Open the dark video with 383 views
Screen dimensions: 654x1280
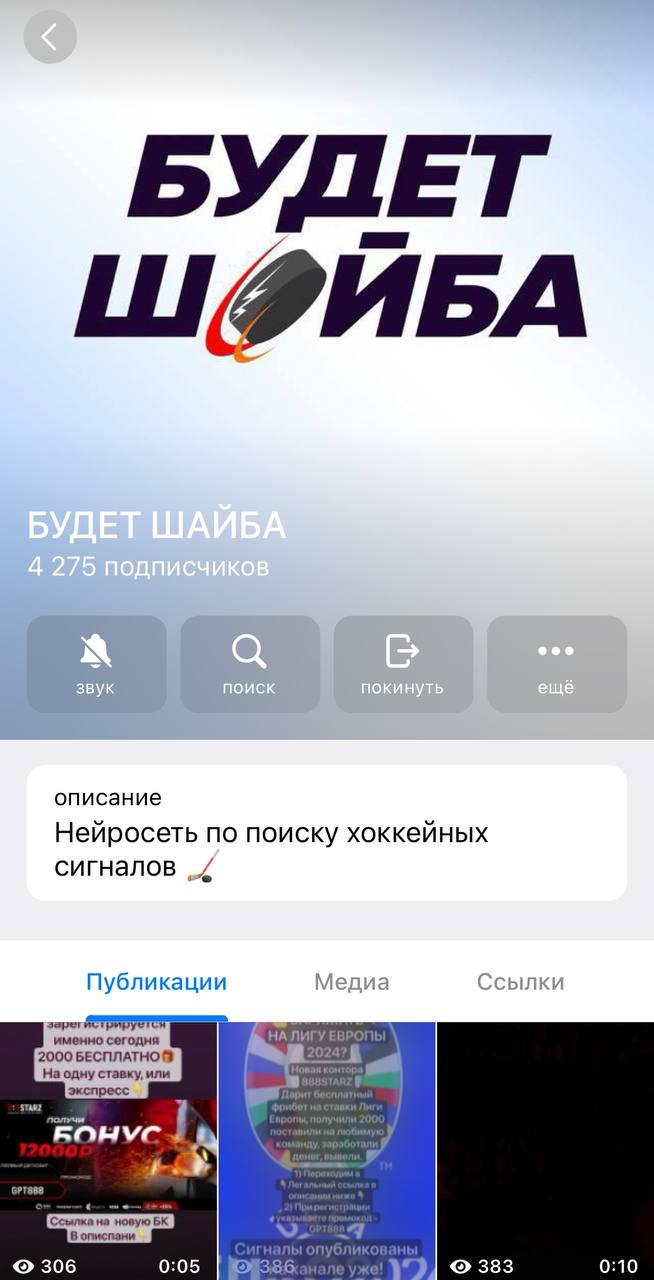click(x=546, y=1150)
